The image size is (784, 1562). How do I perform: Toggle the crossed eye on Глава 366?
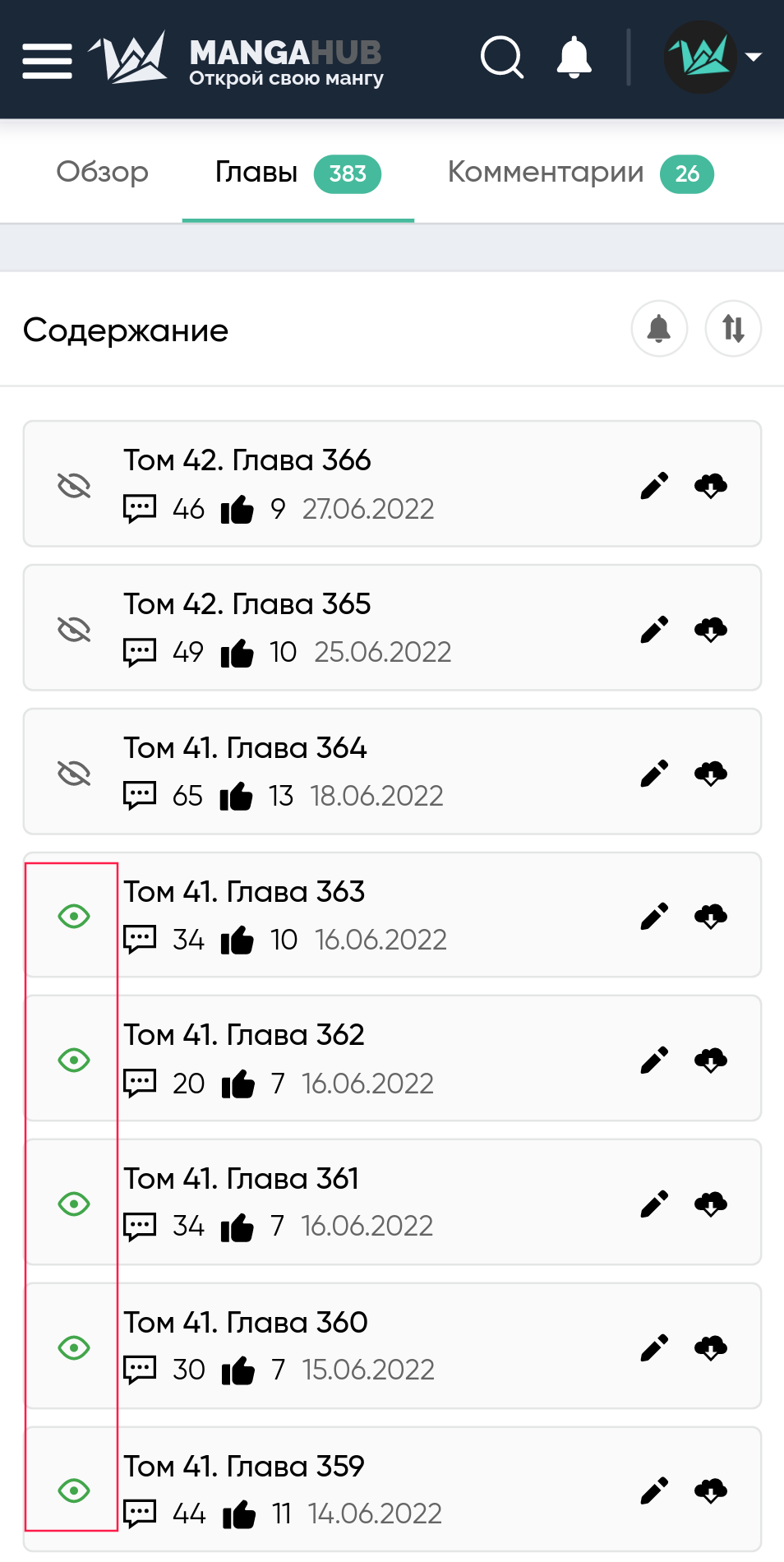[74, 486]
